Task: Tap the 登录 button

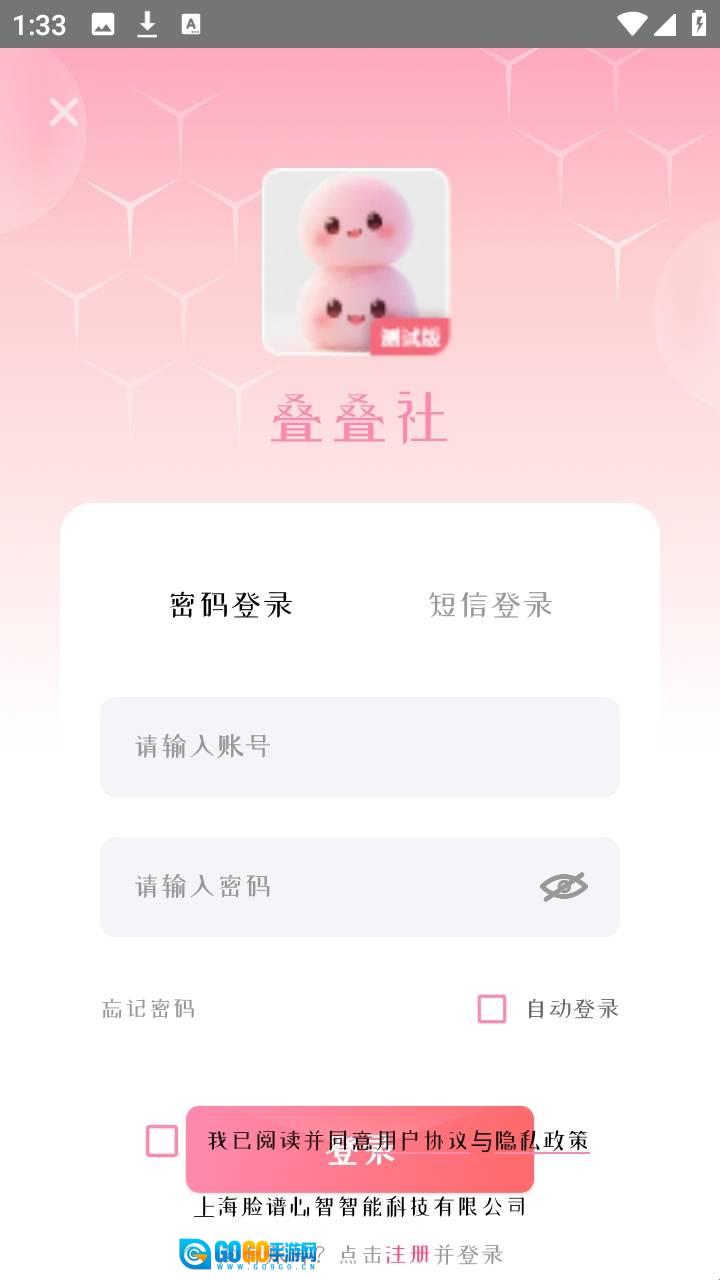Action: [x=360, y=1170]
